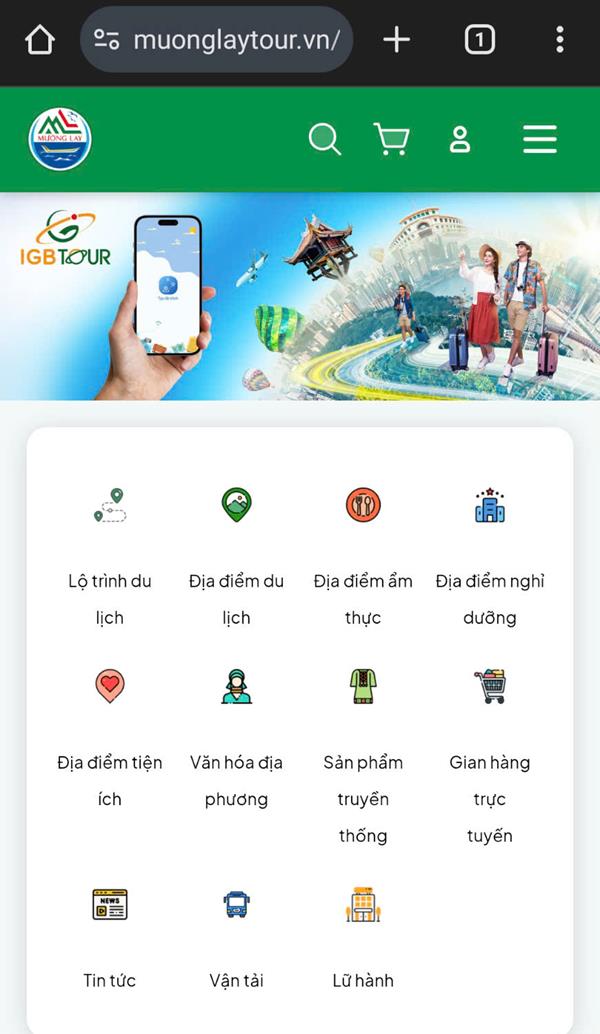The height and width of the screenshot is (1034, 600).
Task: Open the IGB Tour banner
Action: pos(300,297)
